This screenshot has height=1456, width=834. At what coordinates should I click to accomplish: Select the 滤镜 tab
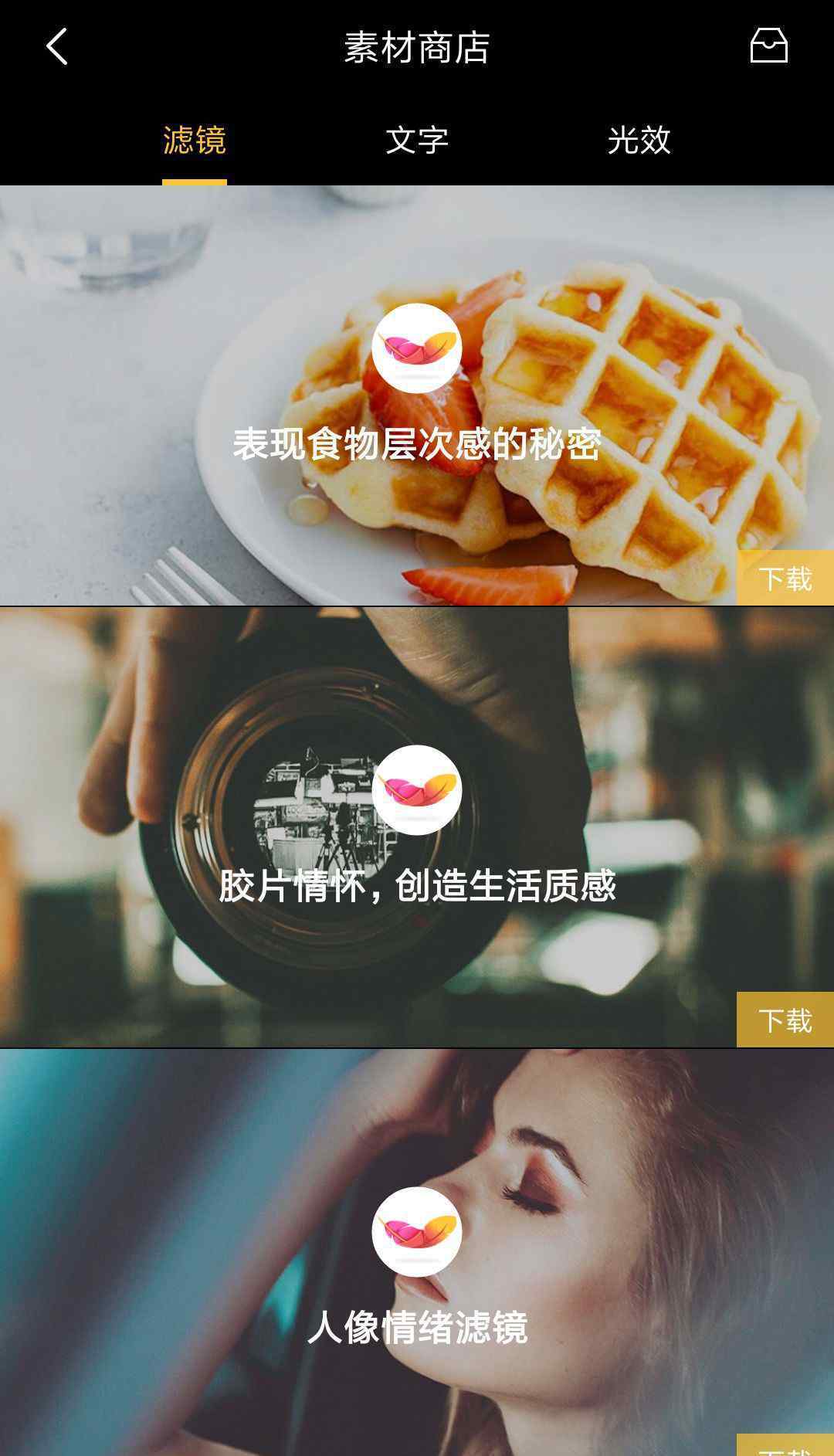point(195,141)
